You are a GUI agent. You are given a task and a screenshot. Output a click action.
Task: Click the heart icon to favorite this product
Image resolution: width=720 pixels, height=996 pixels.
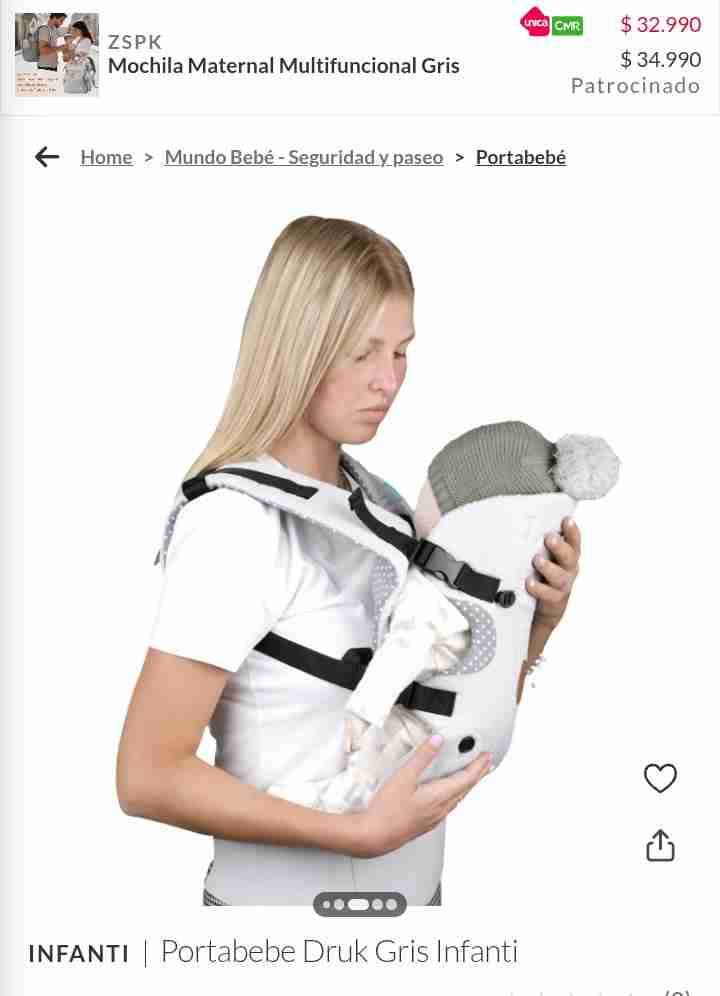click(660, 778)
